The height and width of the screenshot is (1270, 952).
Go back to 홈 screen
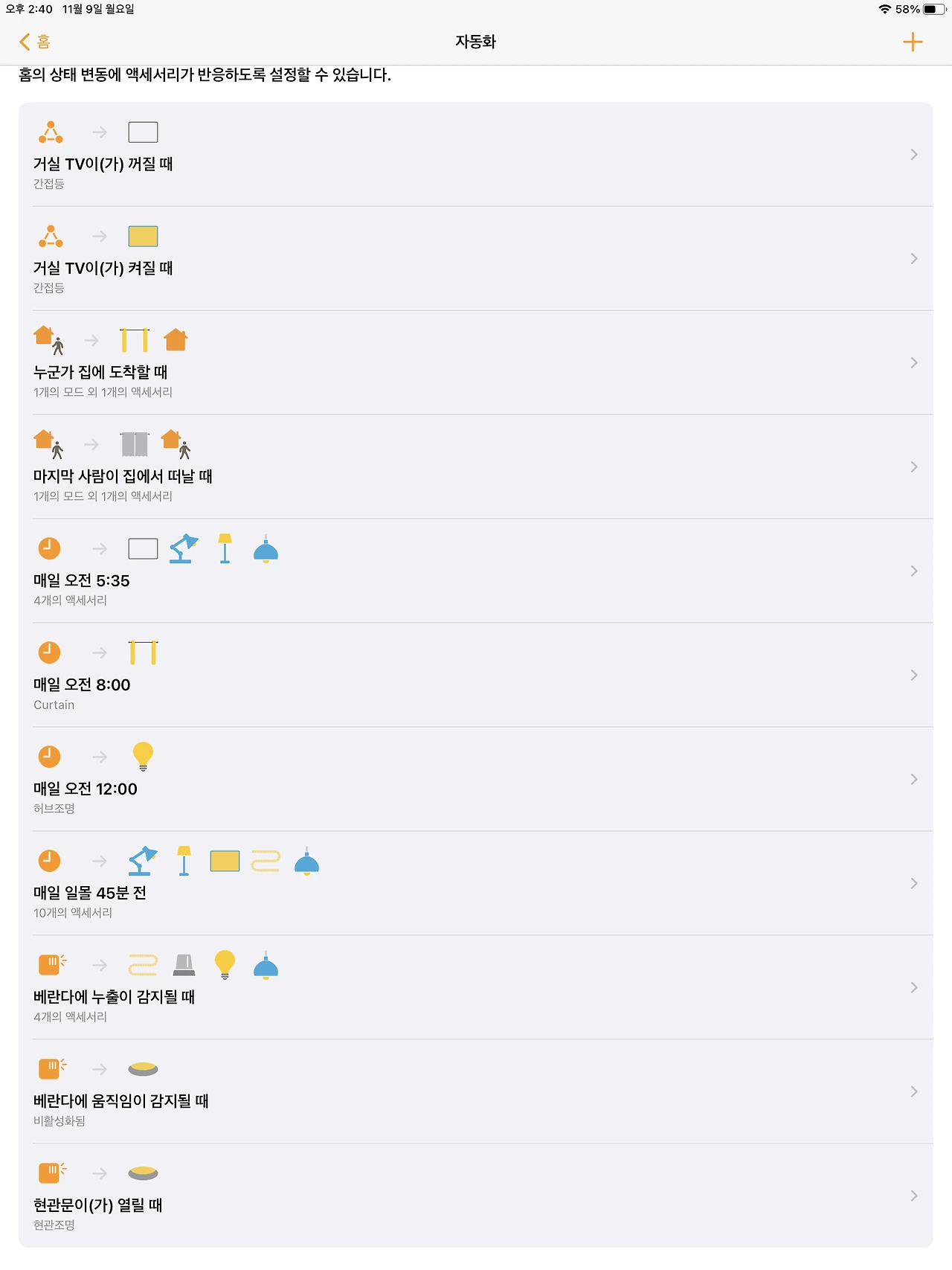click(34, 42)
